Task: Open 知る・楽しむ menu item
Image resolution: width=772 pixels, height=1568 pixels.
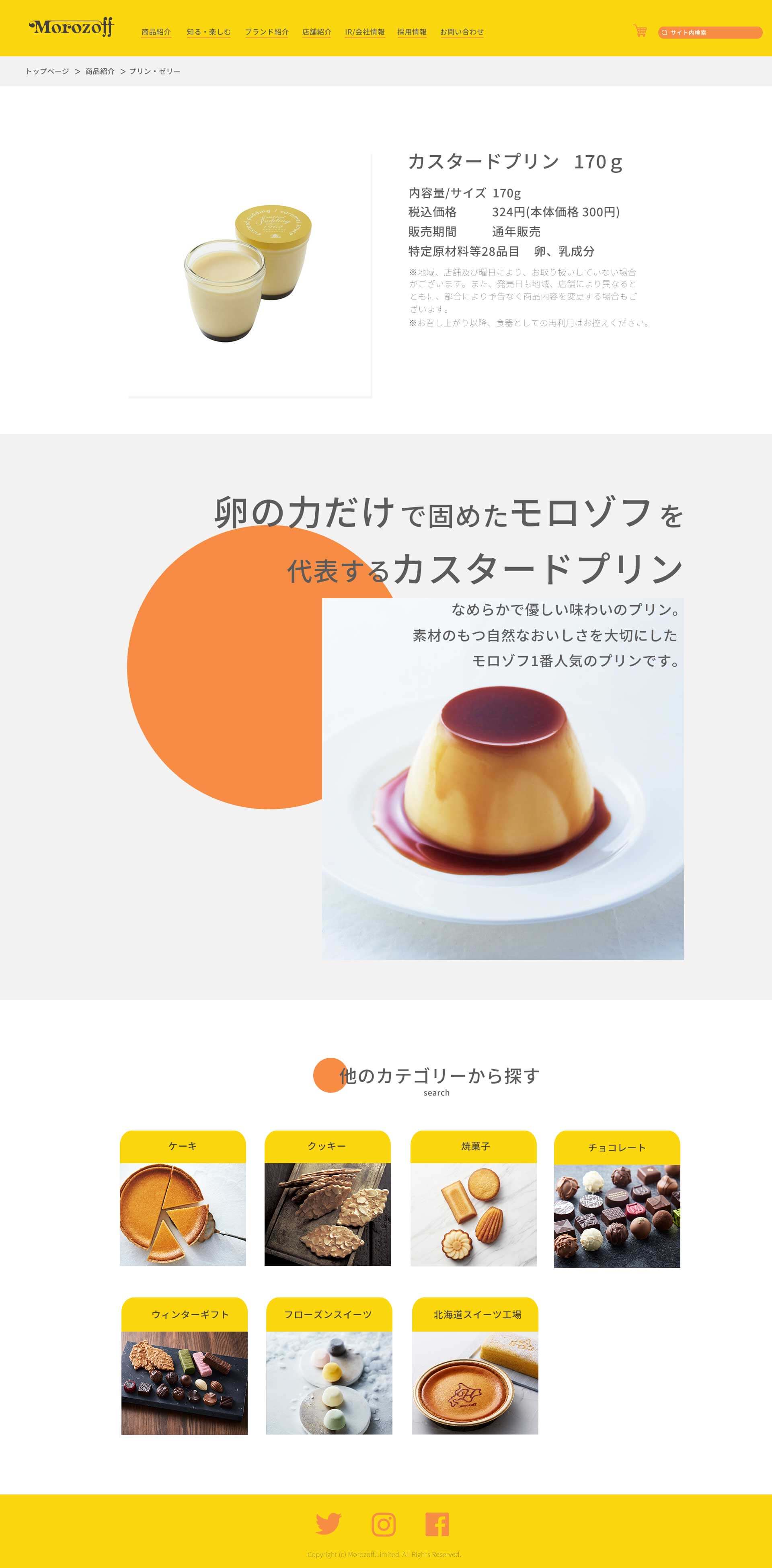Action: point(208,32)
